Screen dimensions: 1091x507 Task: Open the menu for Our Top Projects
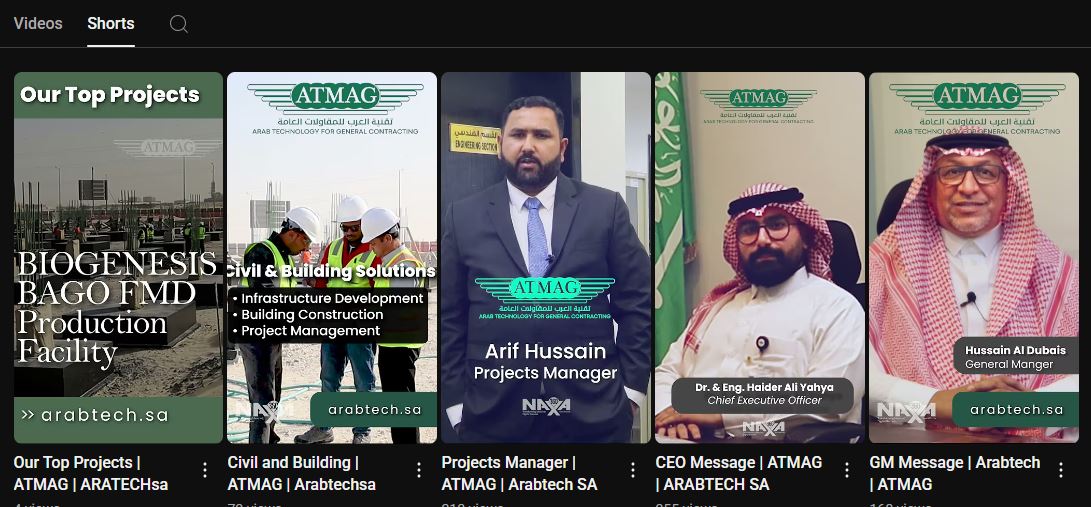(205, 470)
